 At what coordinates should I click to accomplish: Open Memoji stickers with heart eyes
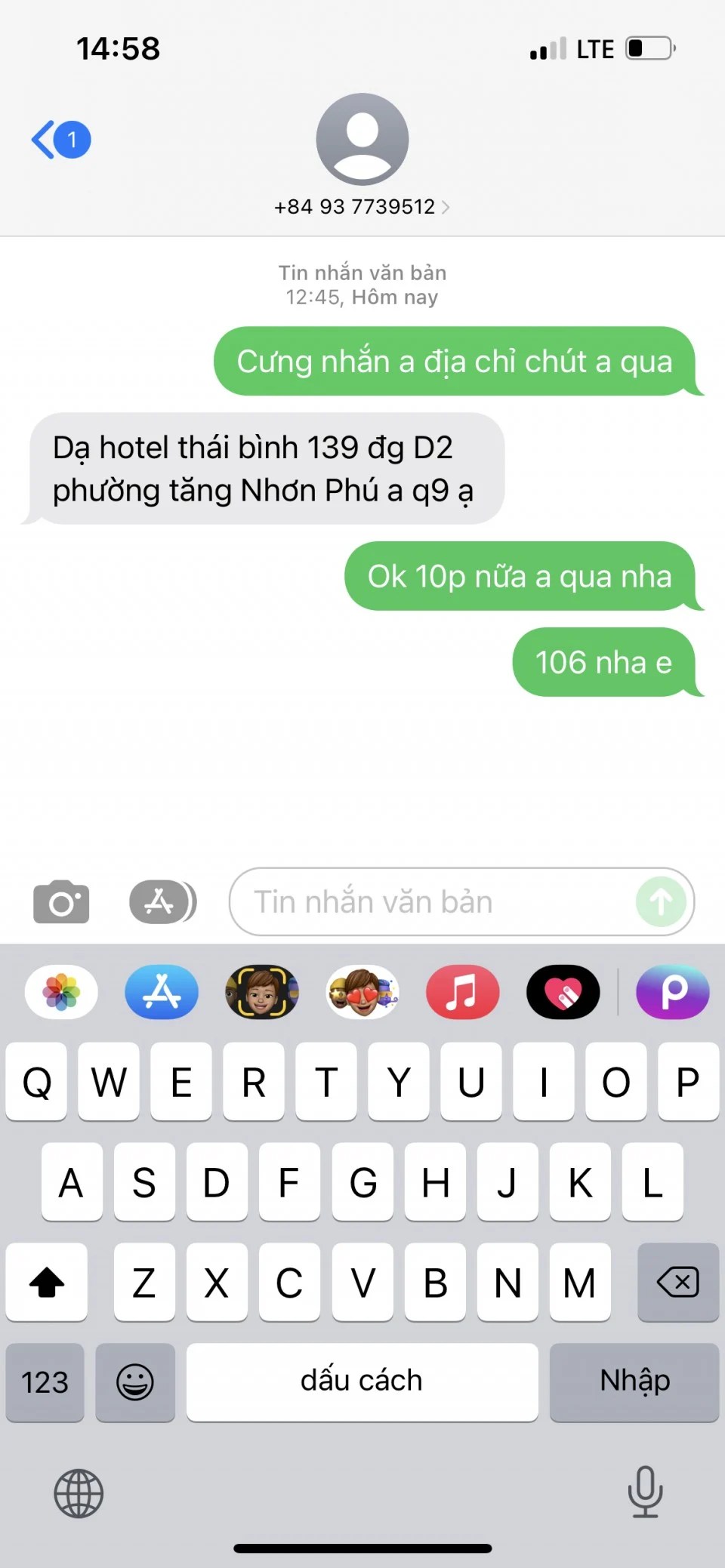(362, 992)
